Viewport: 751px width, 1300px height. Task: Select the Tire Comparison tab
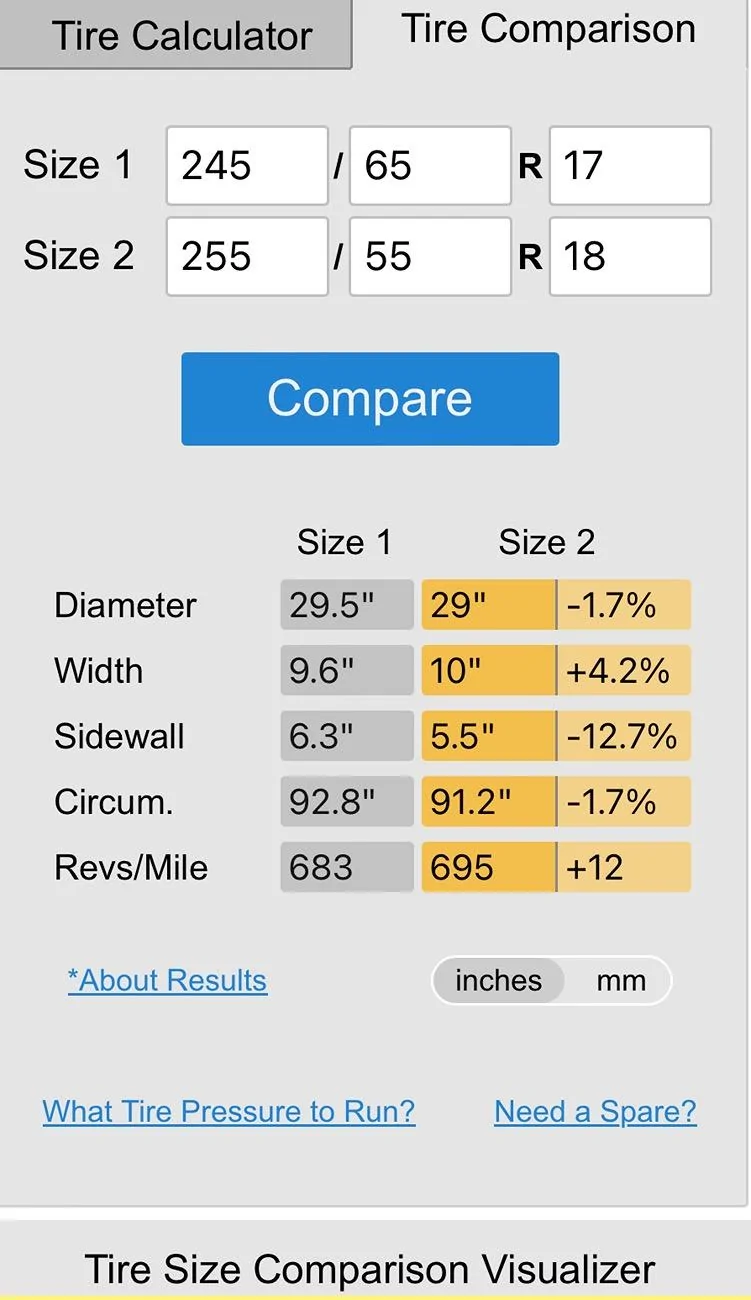point(548,30)
